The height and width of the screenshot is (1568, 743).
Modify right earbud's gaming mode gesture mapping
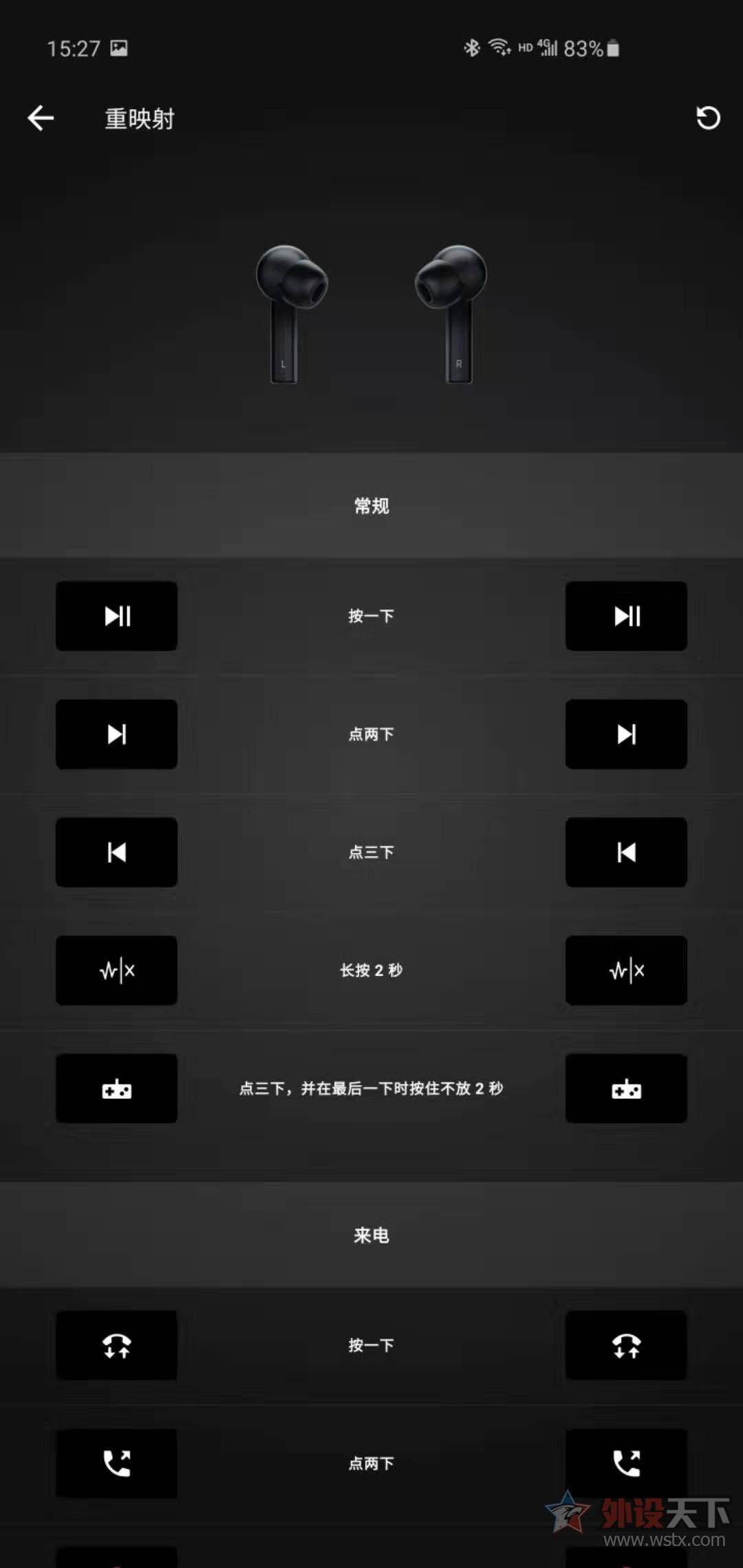626,1089
